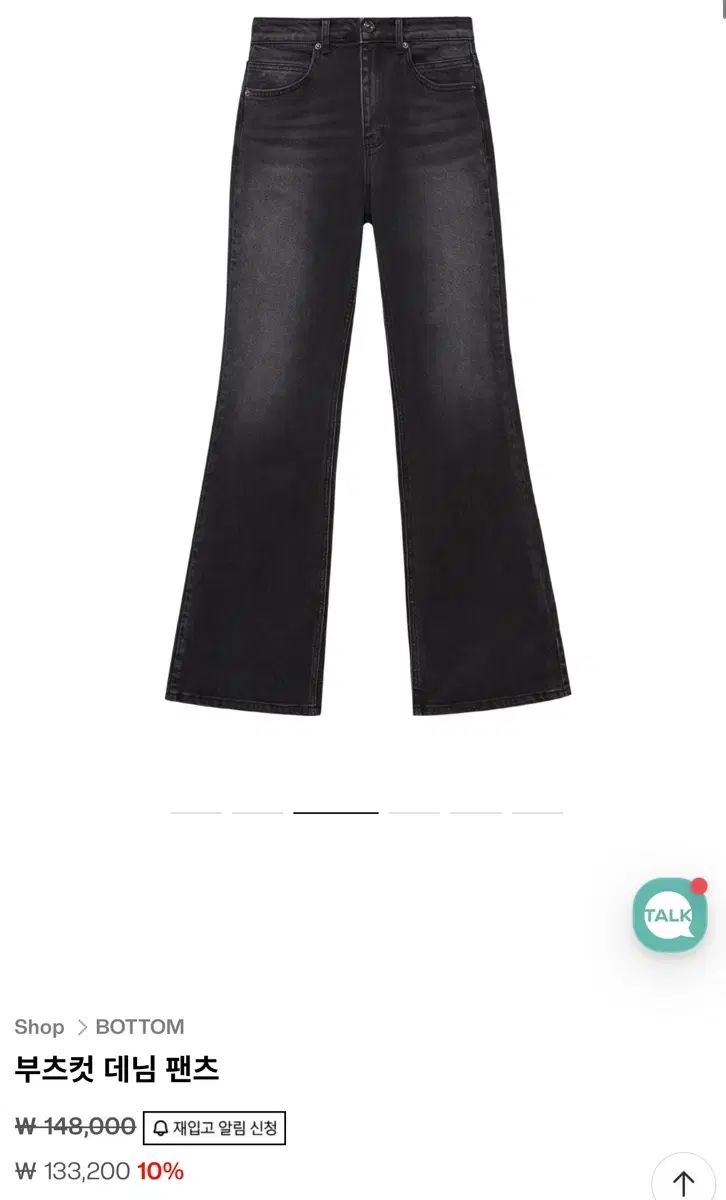Tap the restock alert request button

point(214,1128)
